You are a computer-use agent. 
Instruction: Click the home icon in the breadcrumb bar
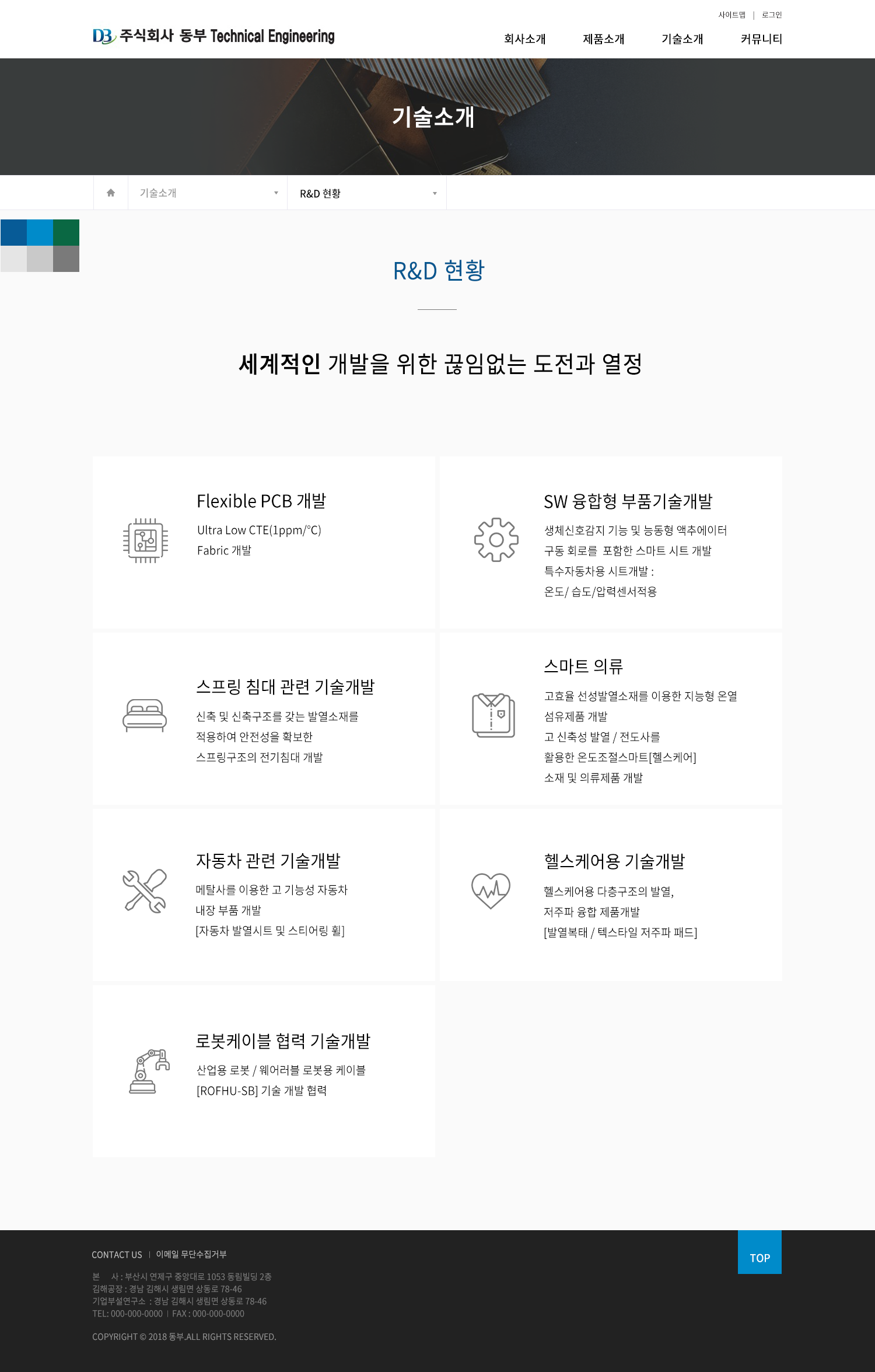(110, 193)
